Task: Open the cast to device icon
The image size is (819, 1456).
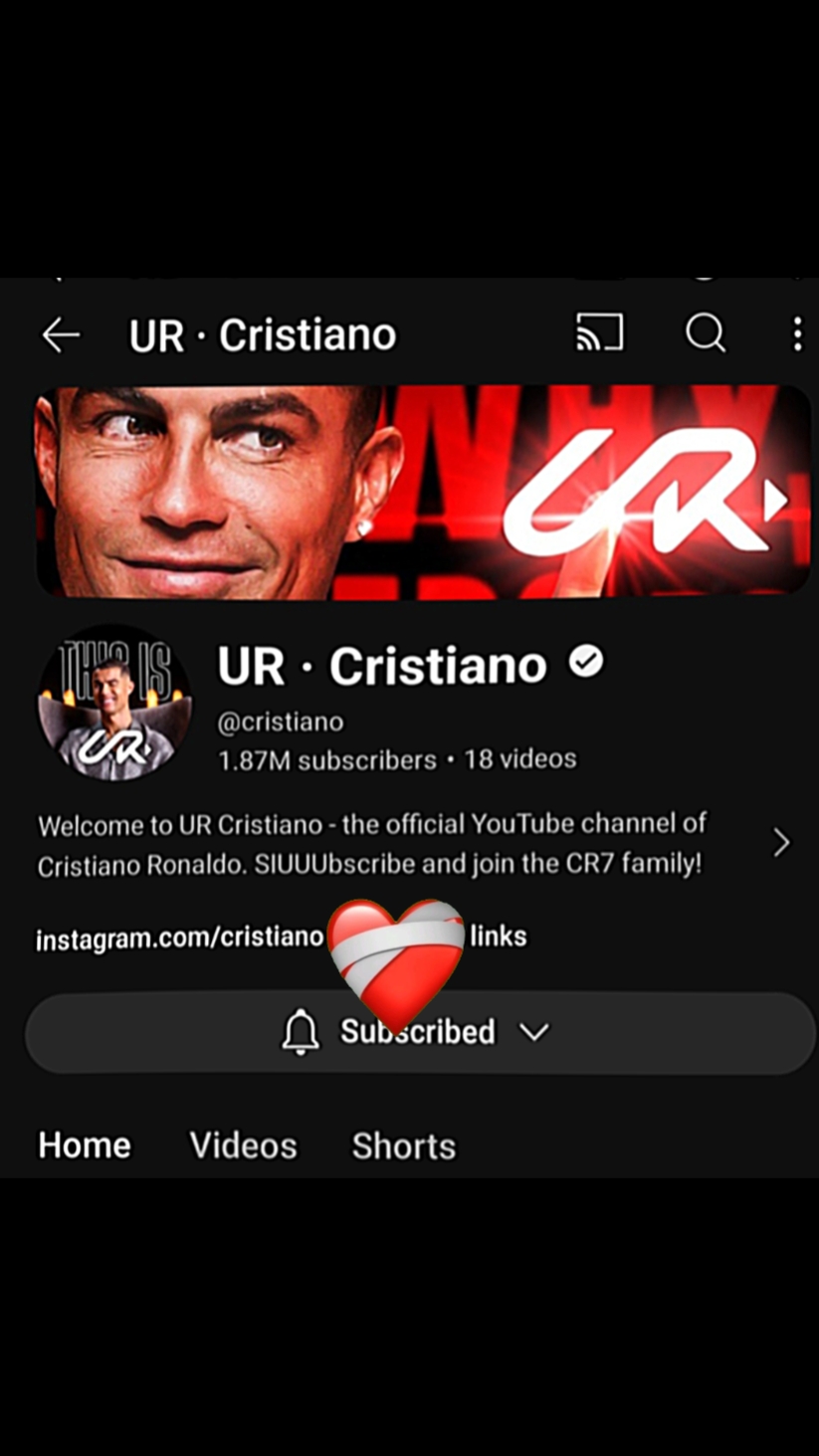Action: (x=600, y=333)
